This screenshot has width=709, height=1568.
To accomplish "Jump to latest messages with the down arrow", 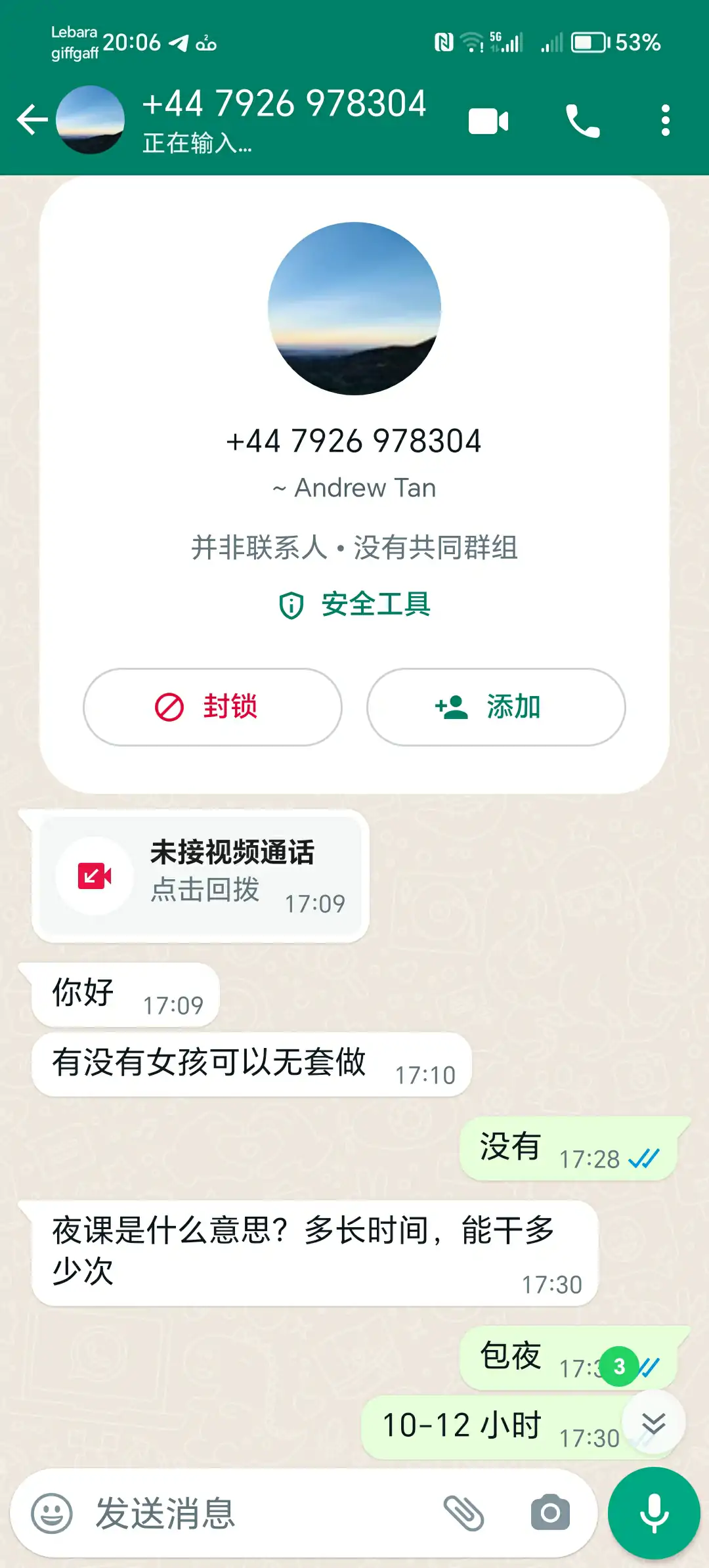I will click(x=653, y=1424).
